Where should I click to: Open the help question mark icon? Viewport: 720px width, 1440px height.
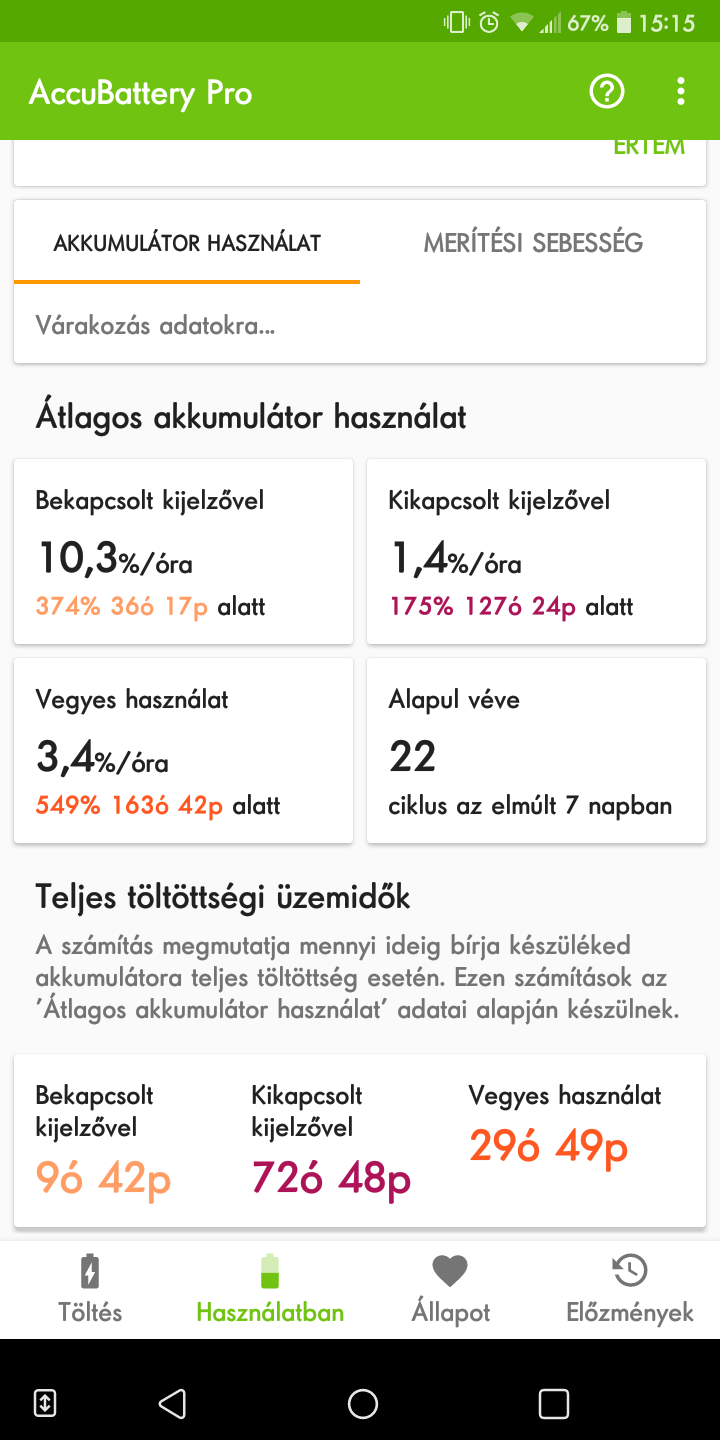607,92
